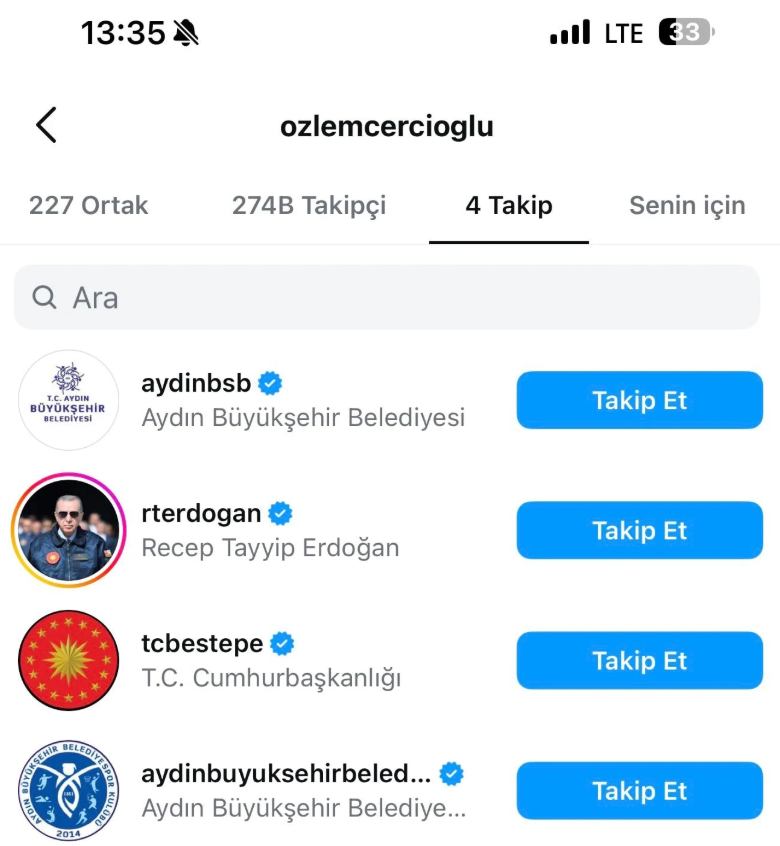780x846 pixels.
Task: Follow rterdogan with Takip Et
Action: tap(639, 530)
